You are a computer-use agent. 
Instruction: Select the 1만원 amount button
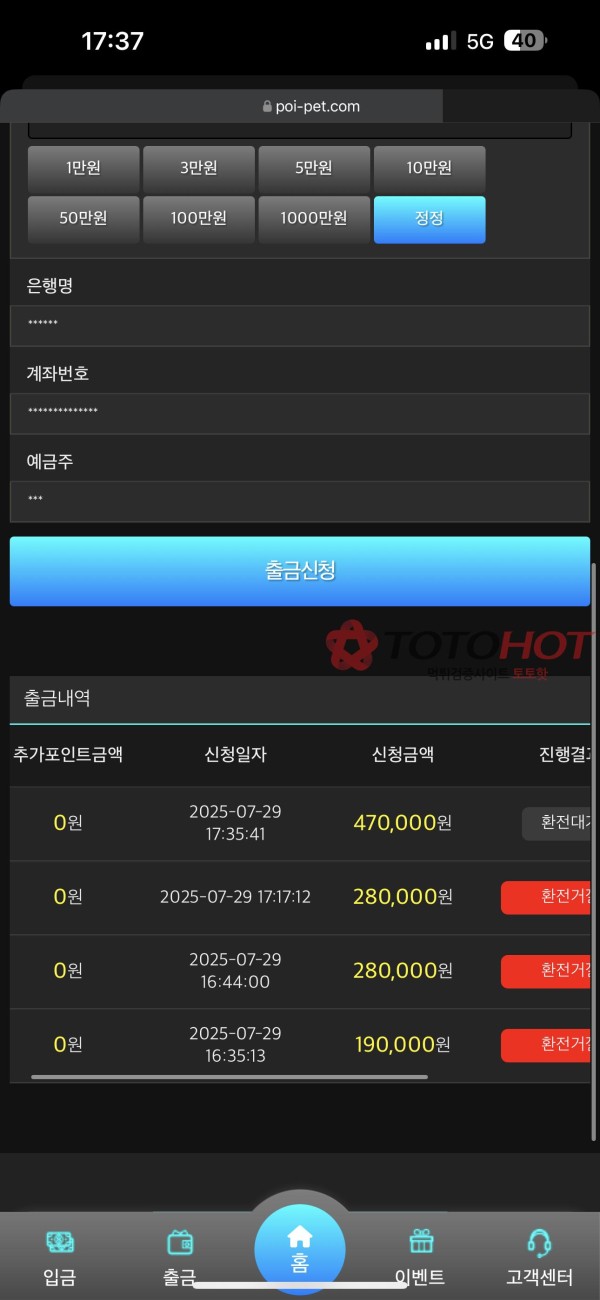click(84, 169)
